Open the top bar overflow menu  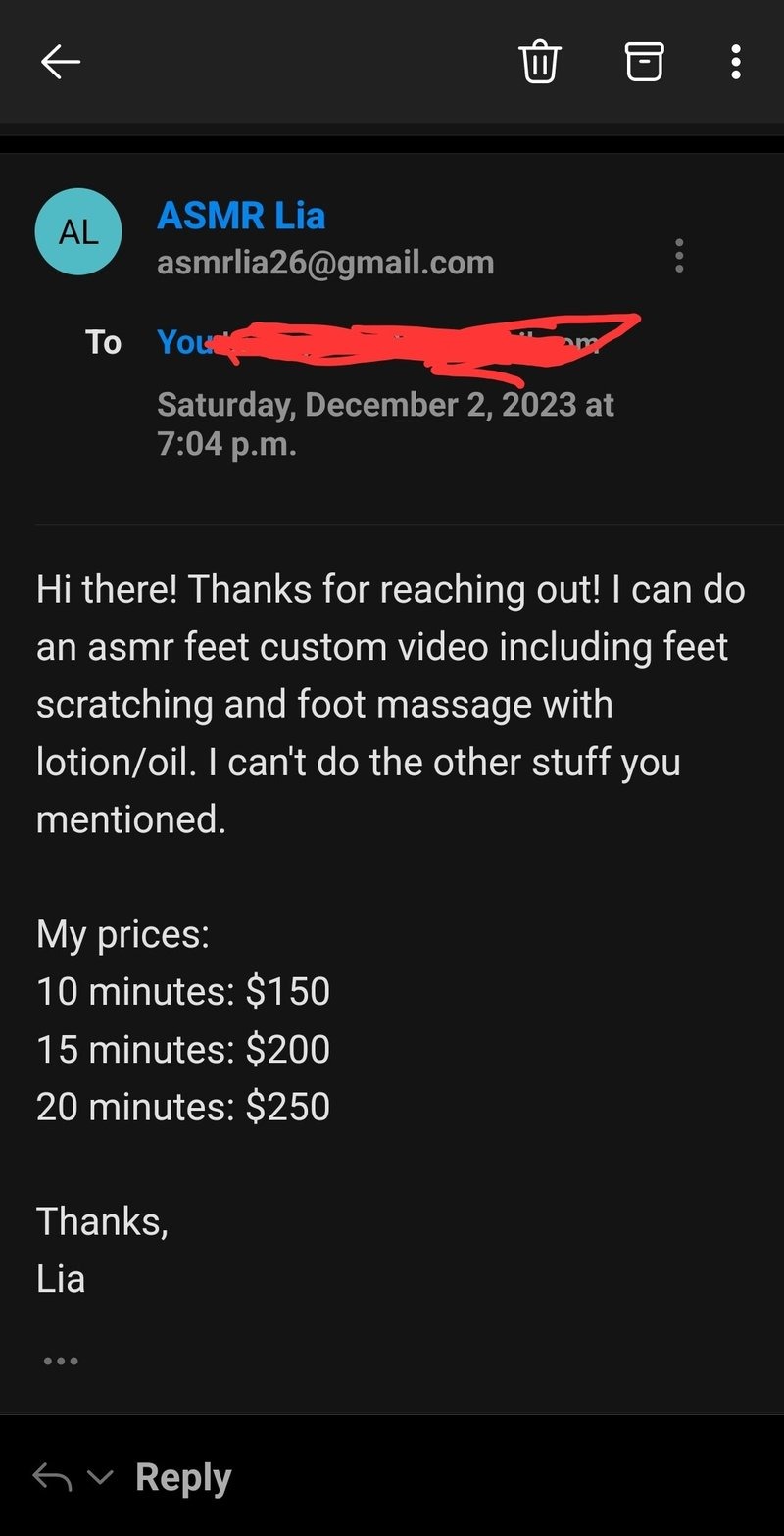click(735, 62)
